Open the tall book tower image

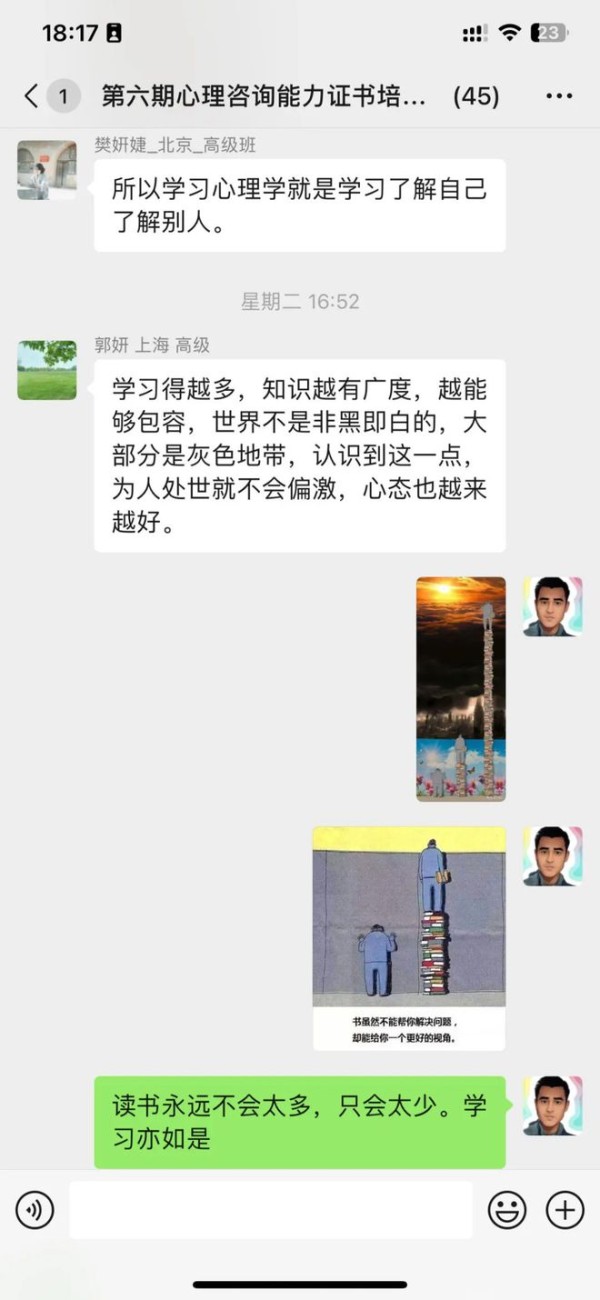(461, 689)
